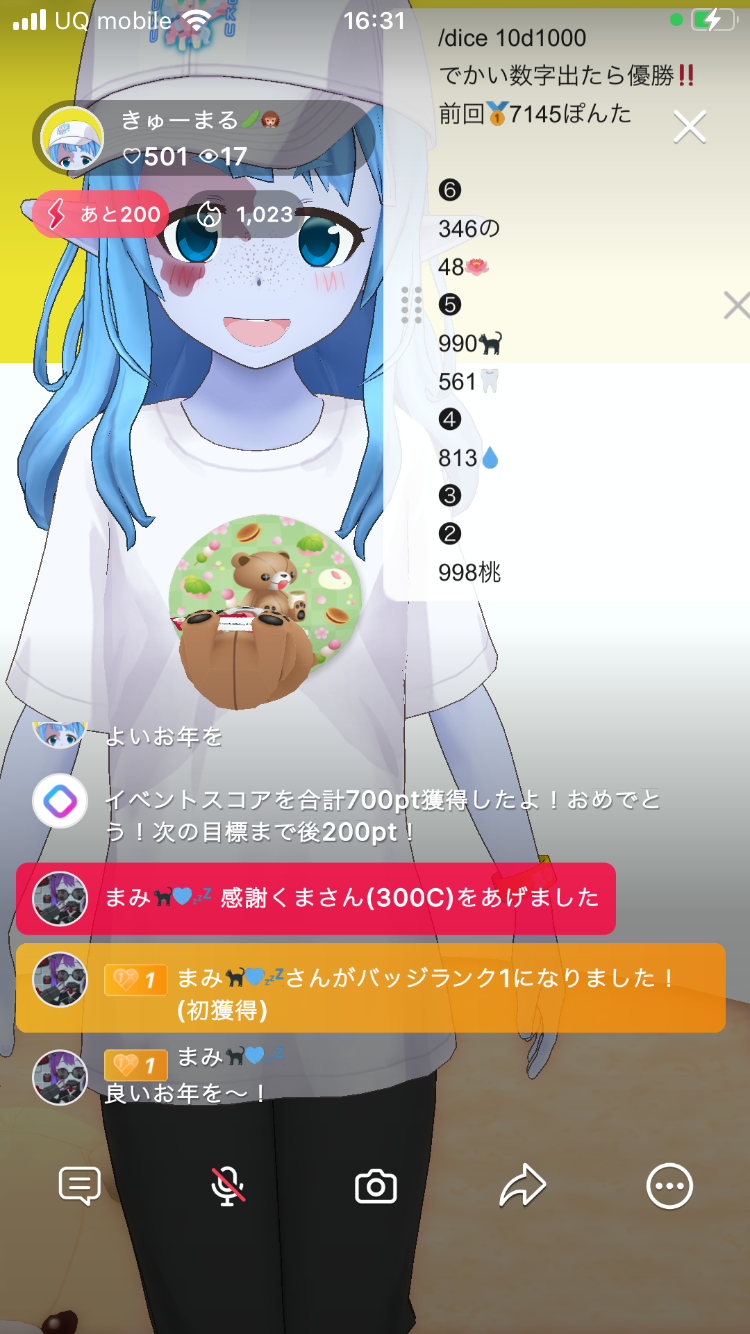Unmute the microphone
This screenshot has width=750, height=1334.
coord(228,1186)
